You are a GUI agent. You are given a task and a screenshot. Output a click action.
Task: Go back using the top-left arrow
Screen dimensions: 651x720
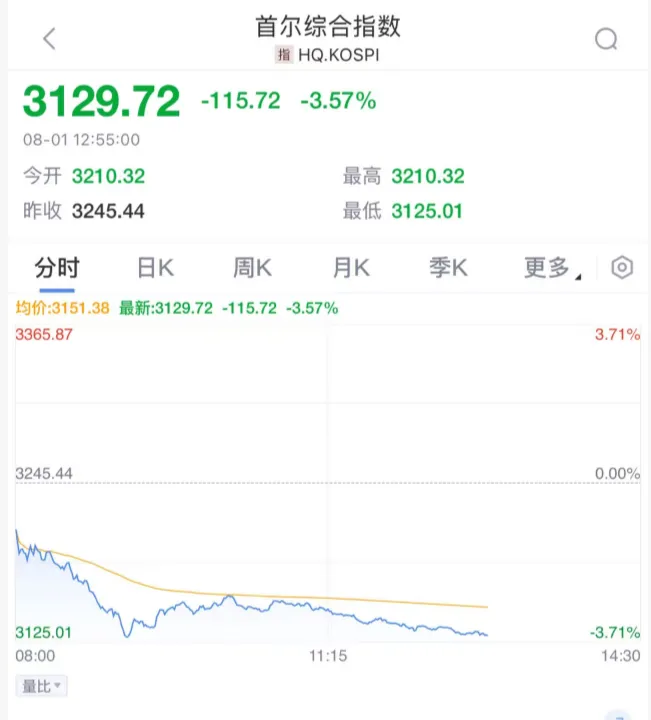[x=49, y=39]
